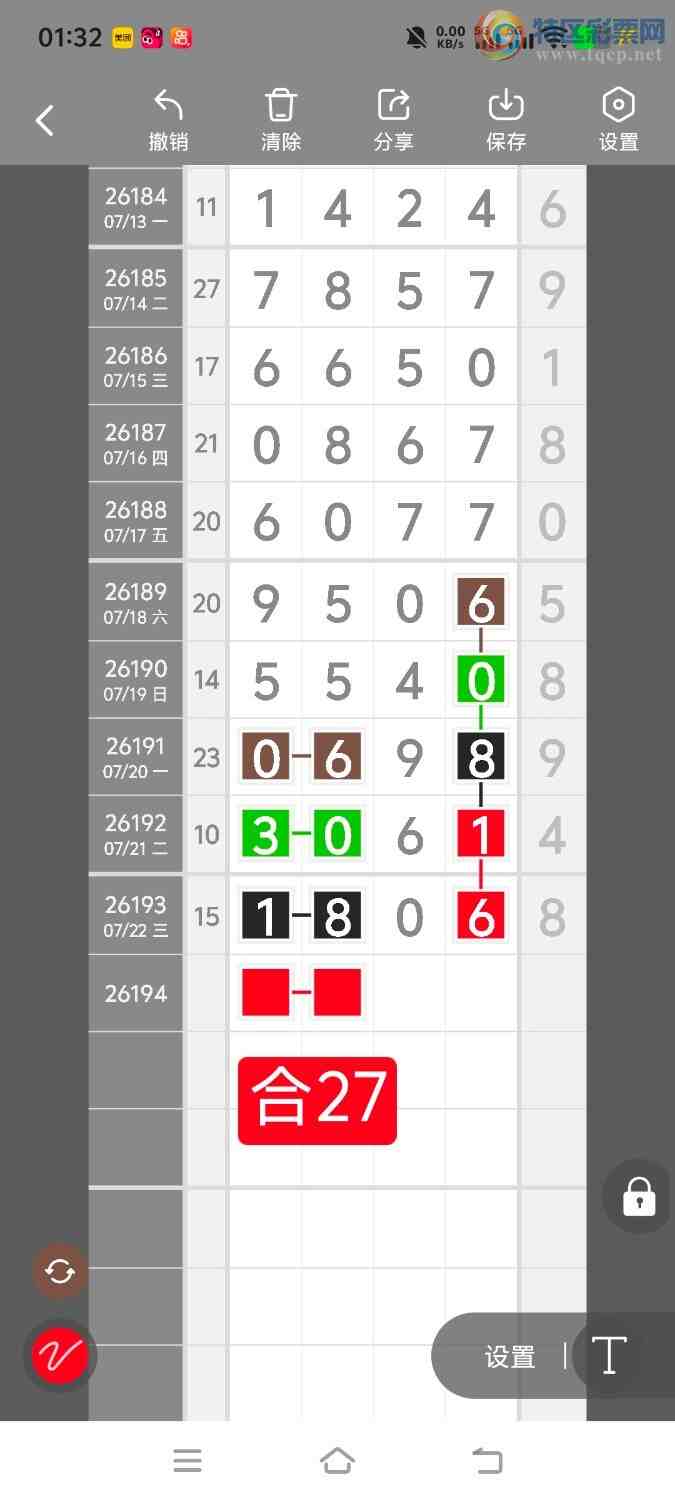Select the red pen drawing button
Screen dimensions: 675x1500
60,1356
